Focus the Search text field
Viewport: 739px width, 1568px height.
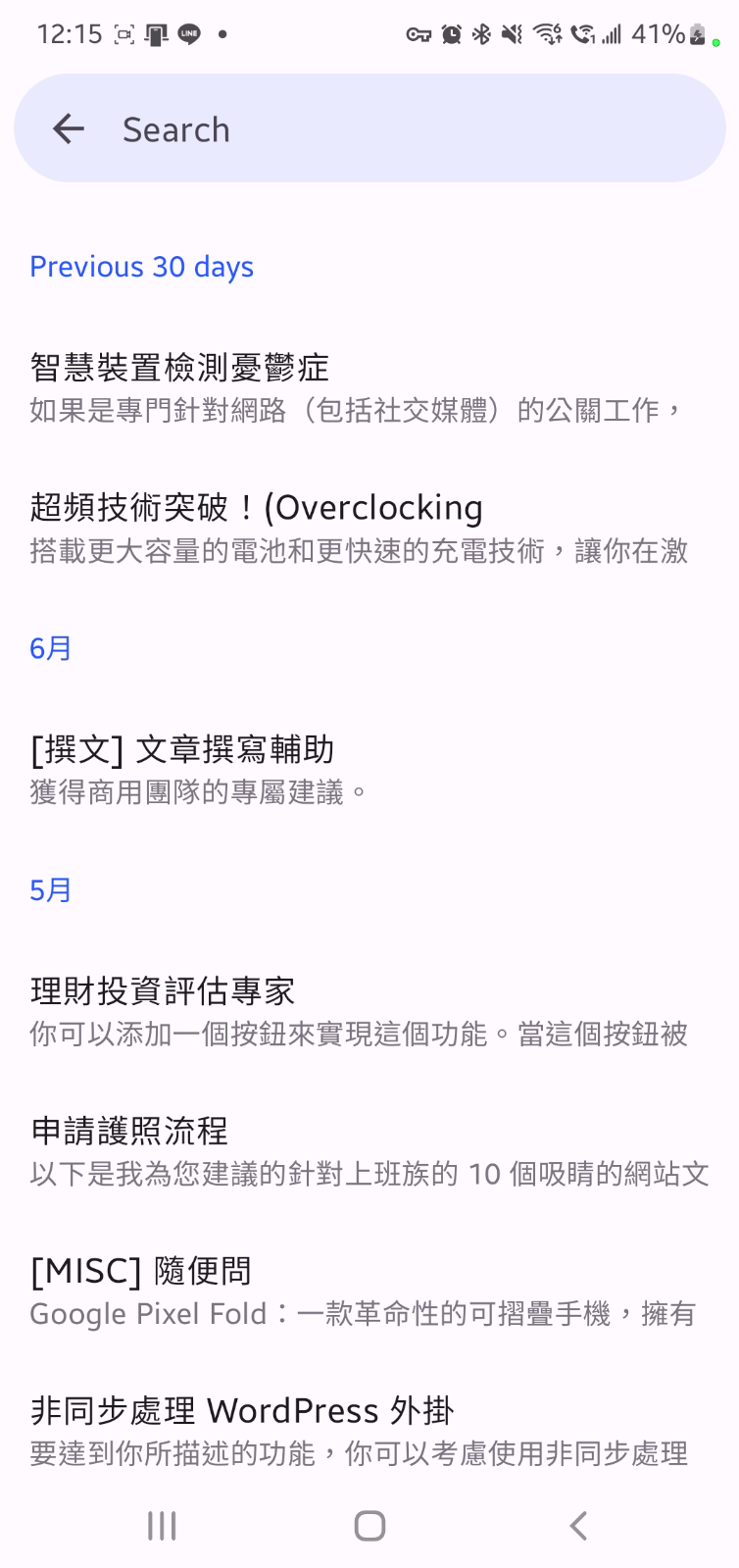tap(392, 129)
